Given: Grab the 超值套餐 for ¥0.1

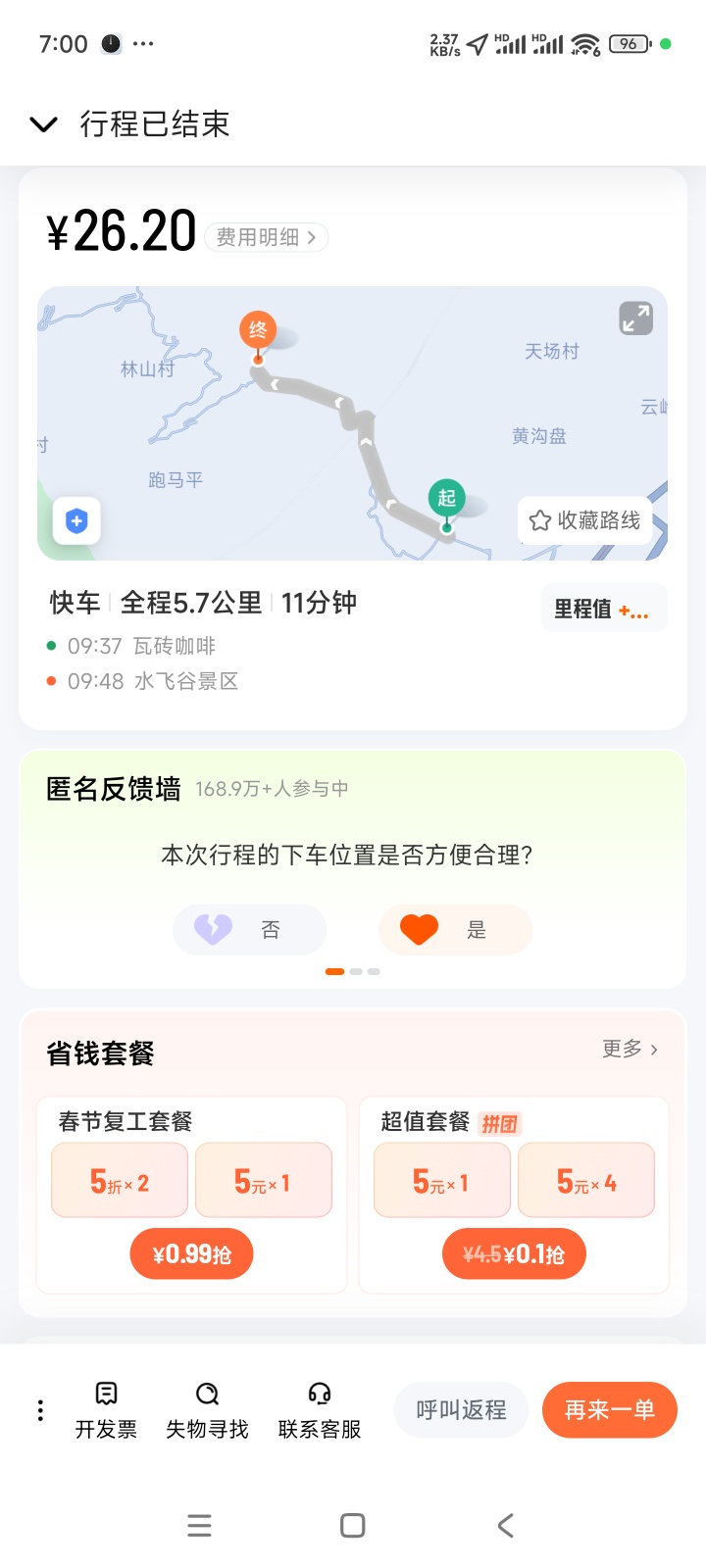Looking at the screenshot, I should [x=514, y=1254].
